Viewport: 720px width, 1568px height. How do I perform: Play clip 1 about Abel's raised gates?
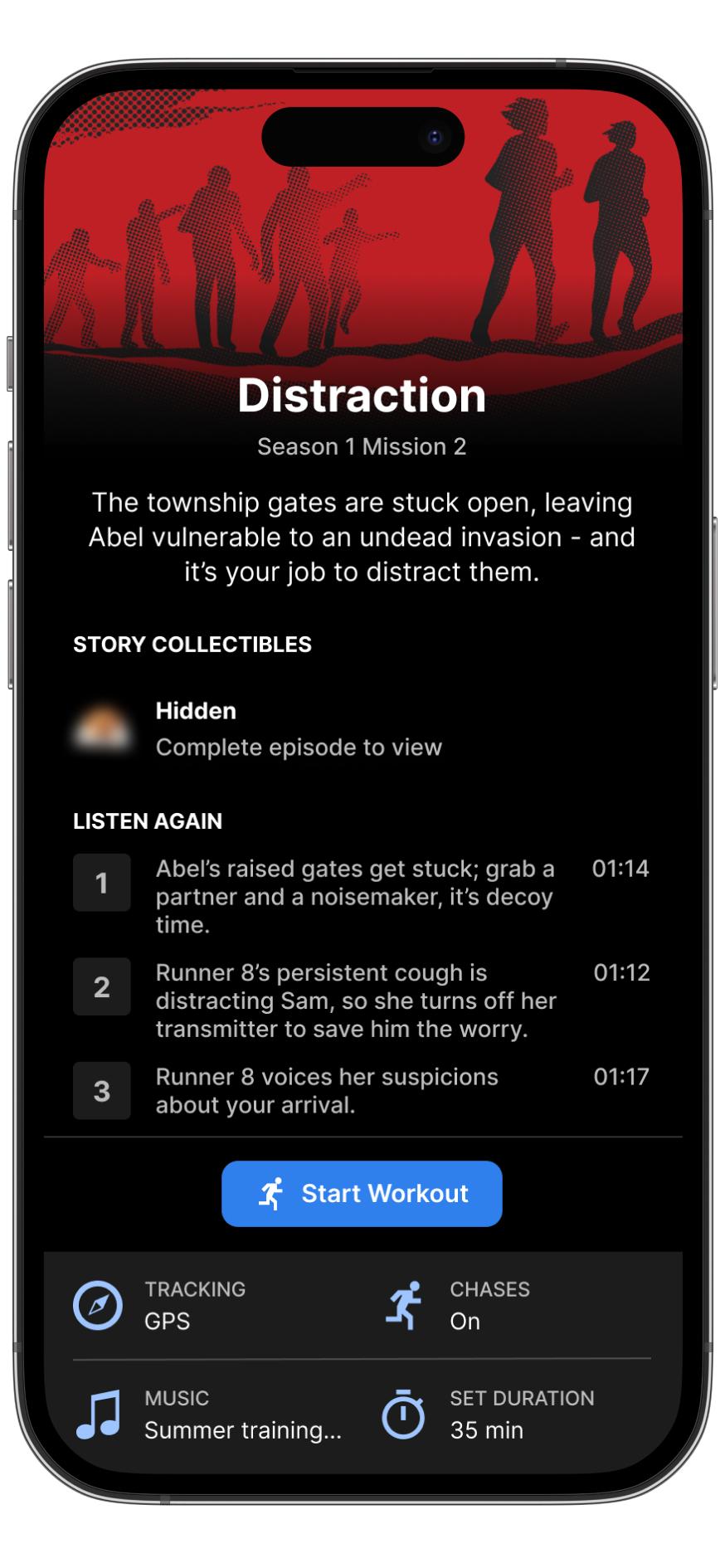point(362,896)
